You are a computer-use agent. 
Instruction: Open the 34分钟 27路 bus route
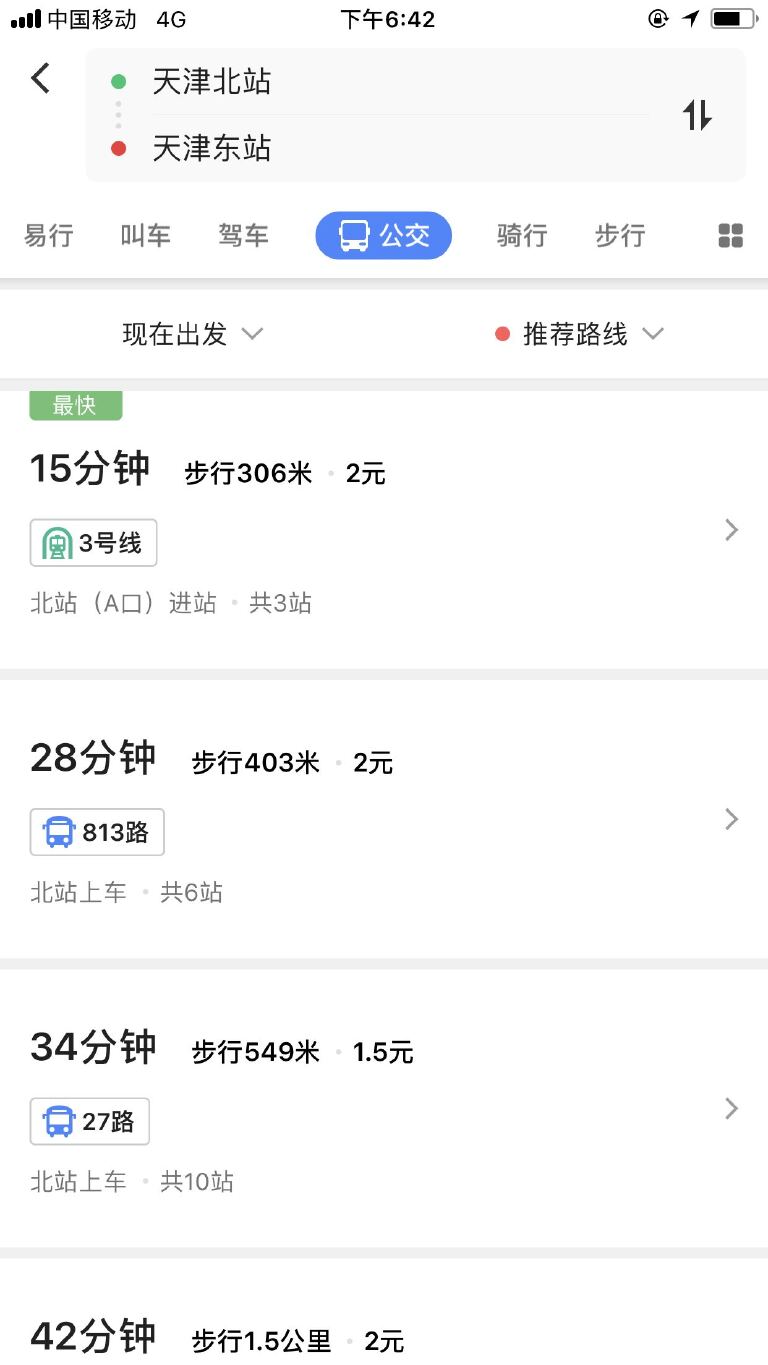pos(384,1108)
